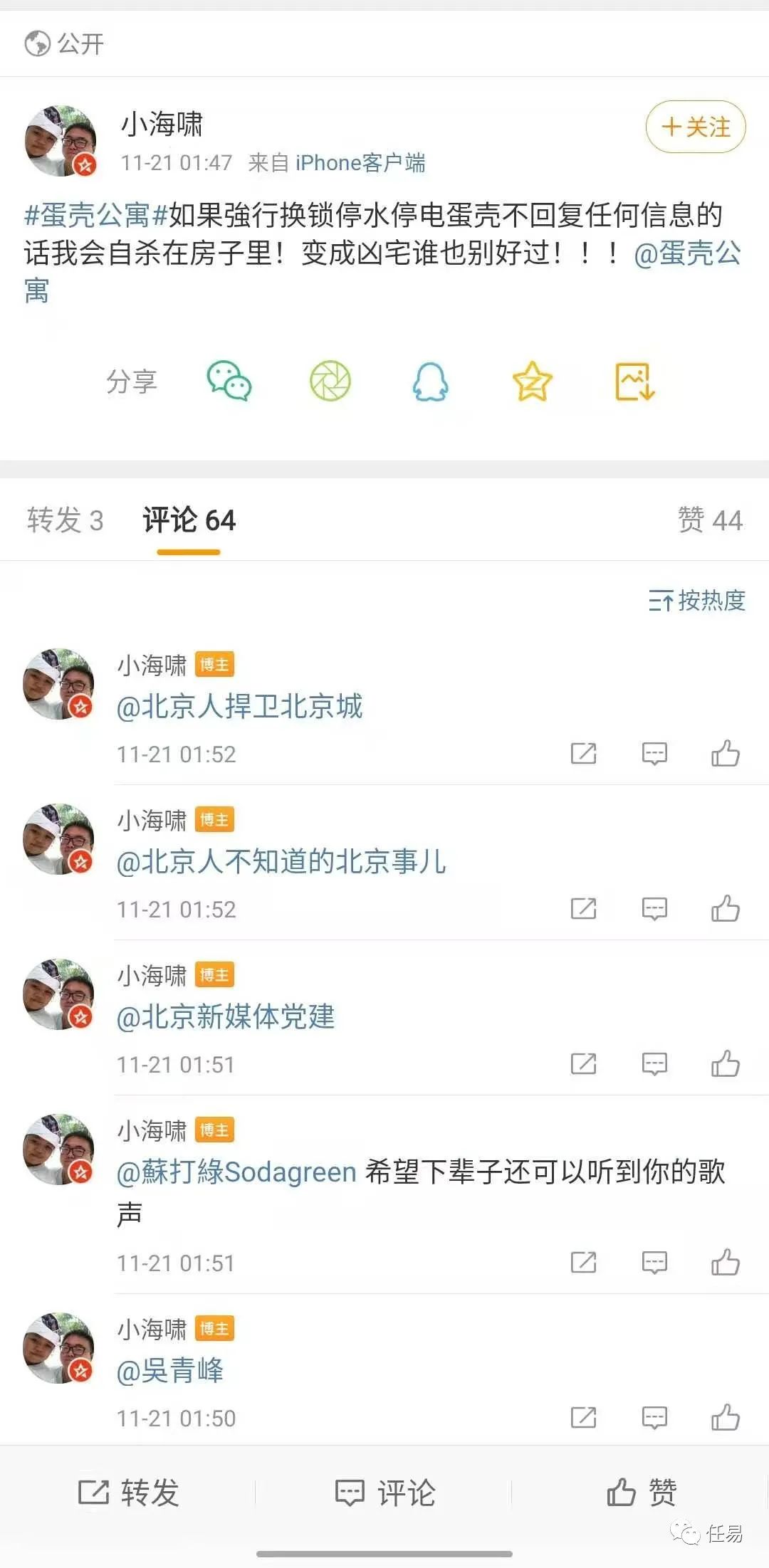Save the post as an image

(x=634, y=381)
